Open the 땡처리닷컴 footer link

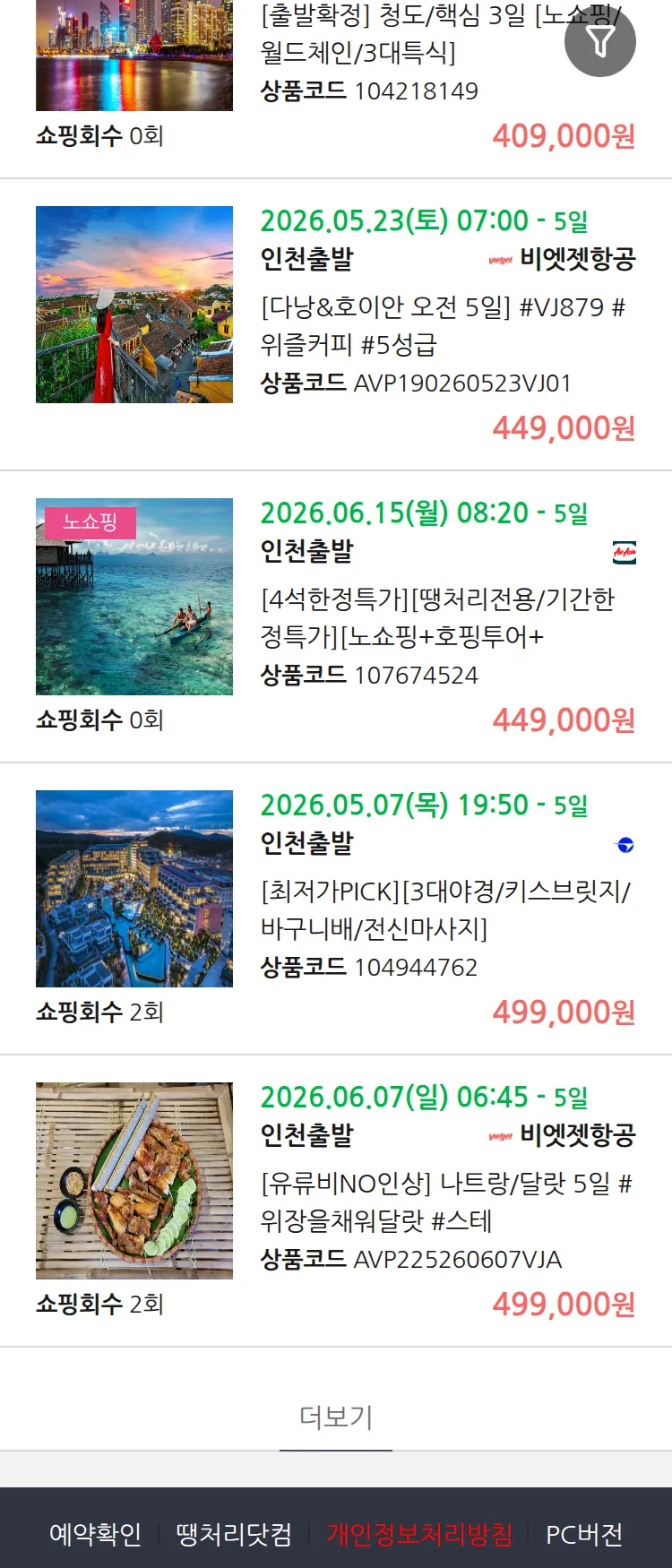tap(234, 1534)
